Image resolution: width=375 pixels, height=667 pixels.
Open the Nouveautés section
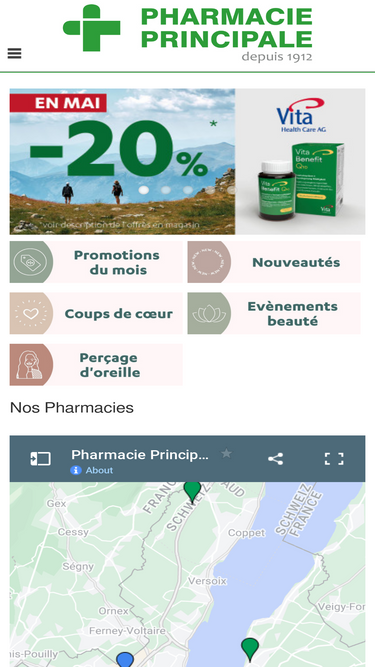(x=274, y=262)
